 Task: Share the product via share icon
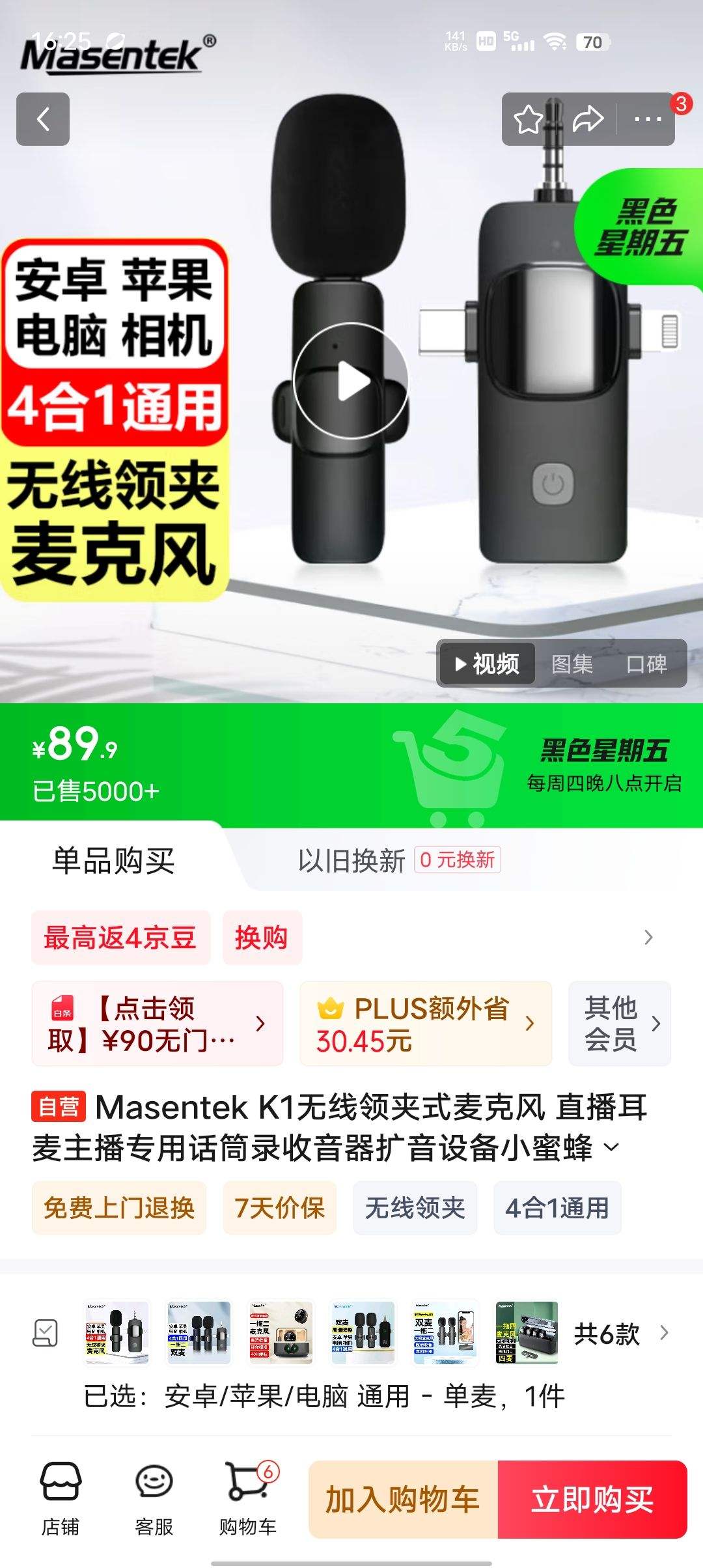(588, 119)
